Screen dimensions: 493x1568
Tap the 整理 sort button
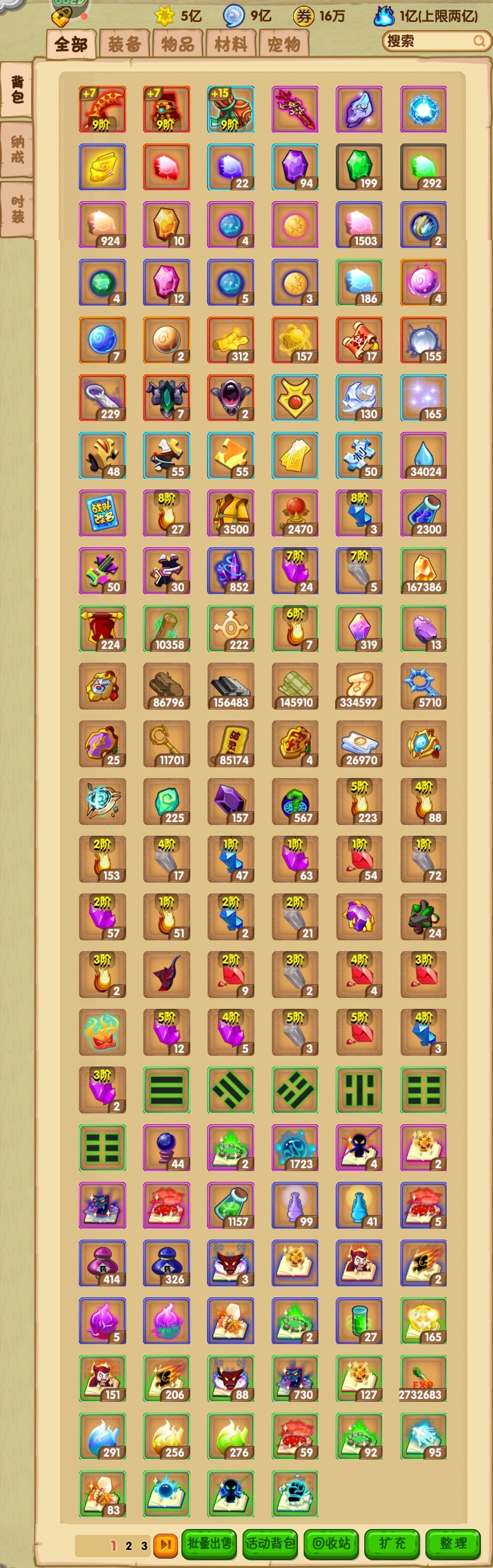coord(454,1542)
